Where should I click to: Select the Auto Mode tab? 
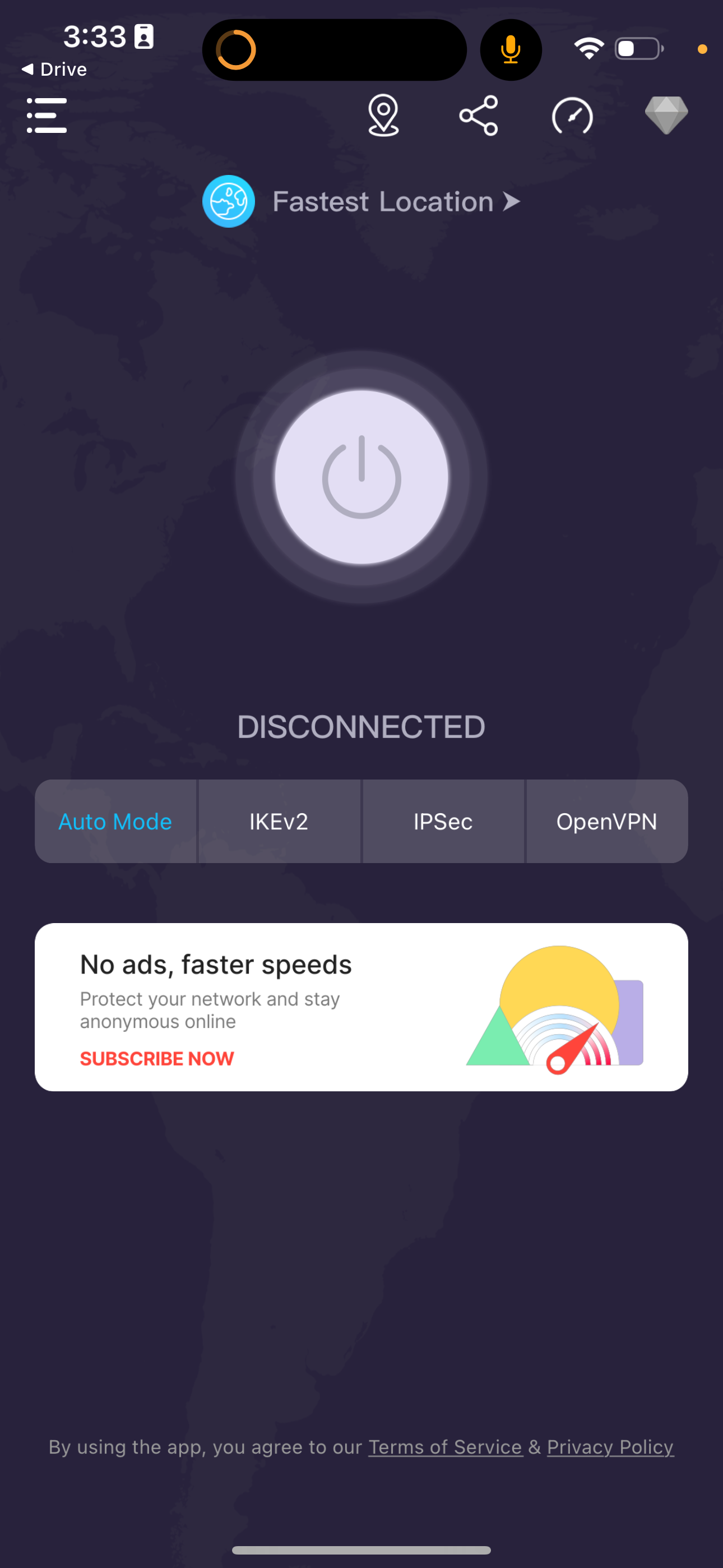[x=115, y=821]
